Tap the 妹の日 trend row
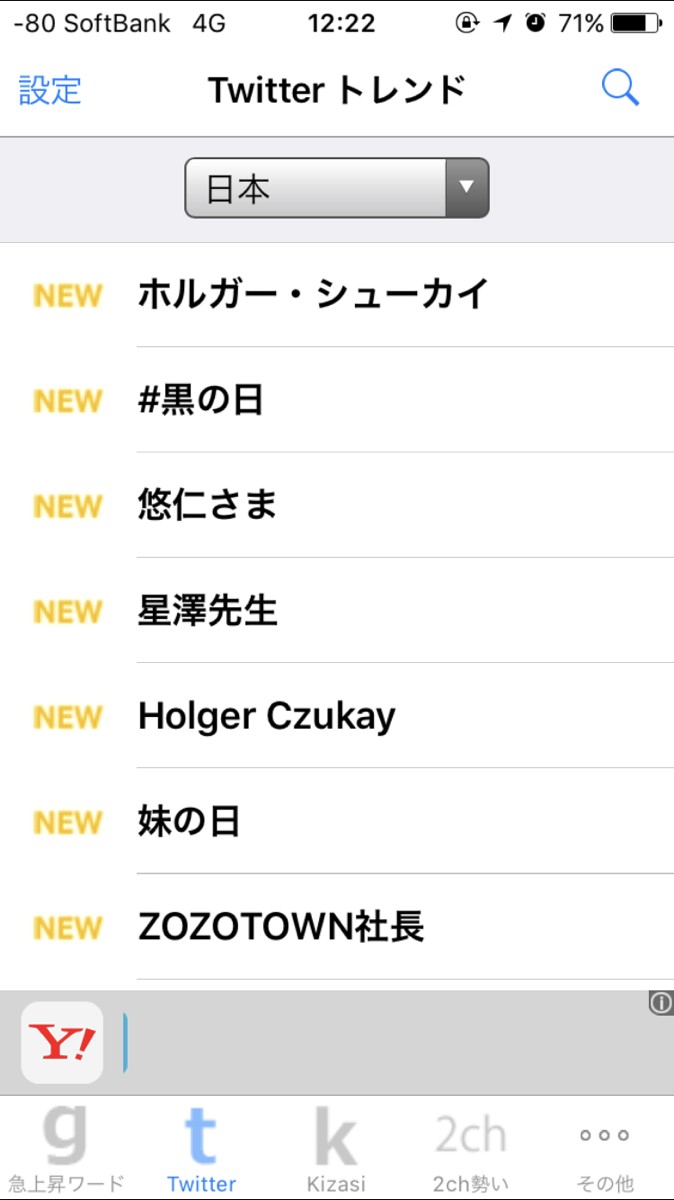 [337, 821]
